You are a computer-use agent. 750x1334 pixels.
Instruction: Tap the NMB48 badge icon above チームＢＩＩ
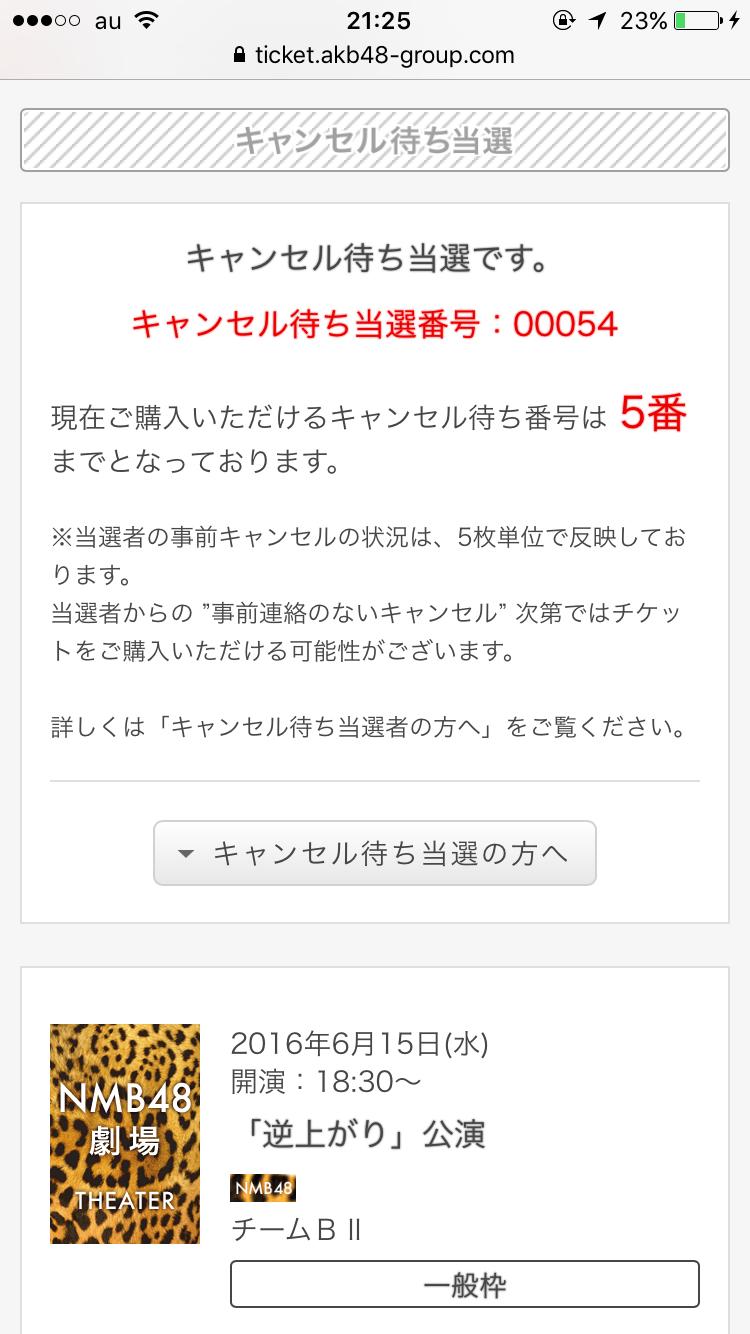click(x=263, y=1190)
